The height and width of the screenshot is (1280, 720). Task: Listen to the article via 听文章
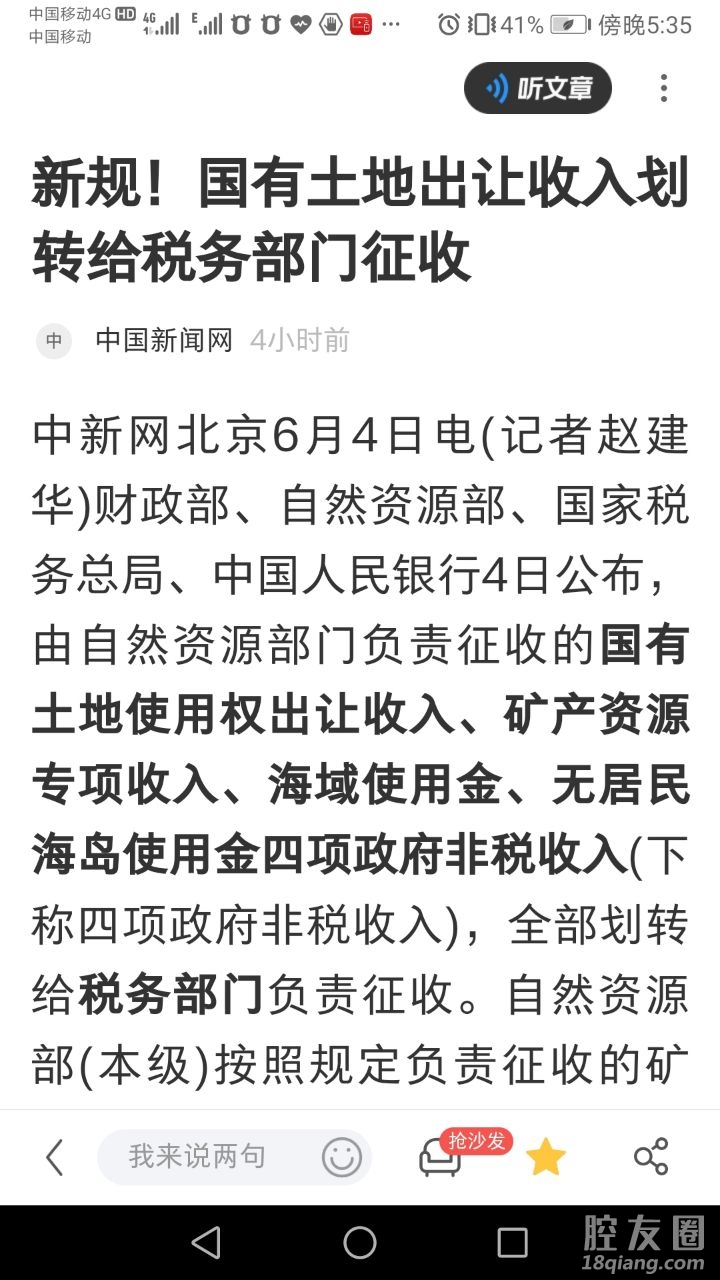tap(538, 89)
